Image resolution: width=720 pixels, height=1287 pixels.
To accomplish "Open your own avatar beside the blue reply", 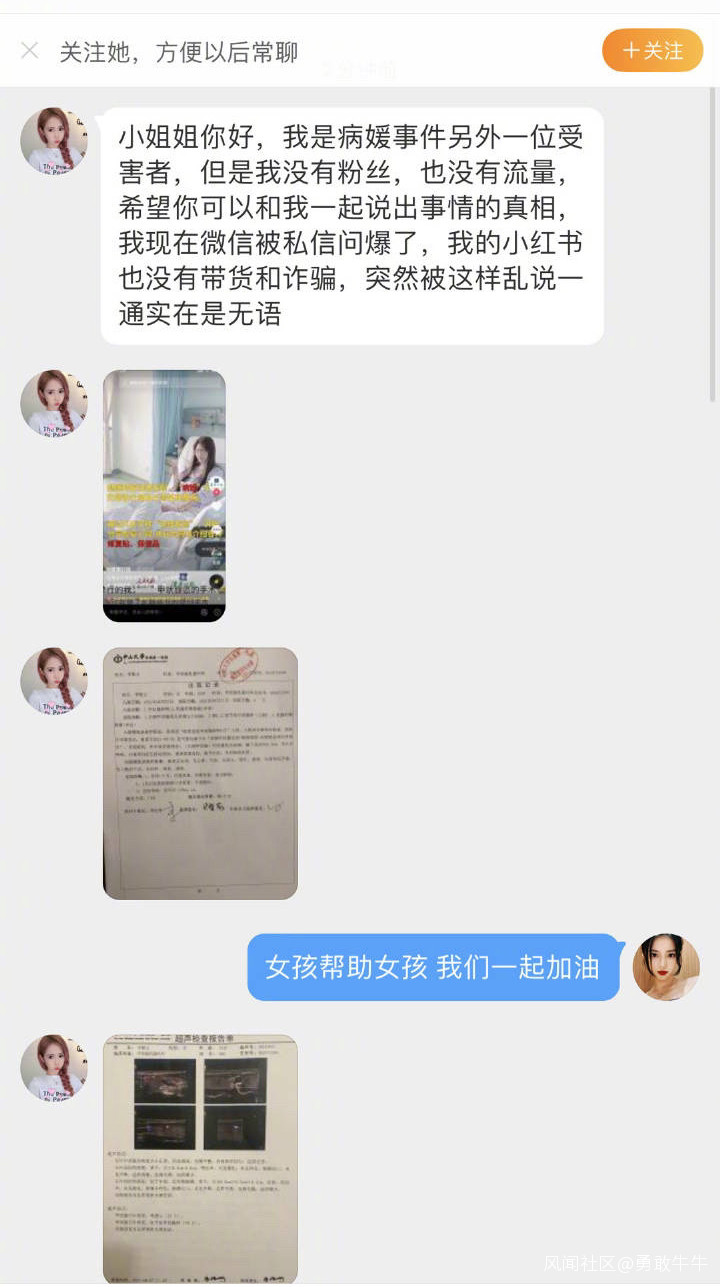I will tap(666, 967).
